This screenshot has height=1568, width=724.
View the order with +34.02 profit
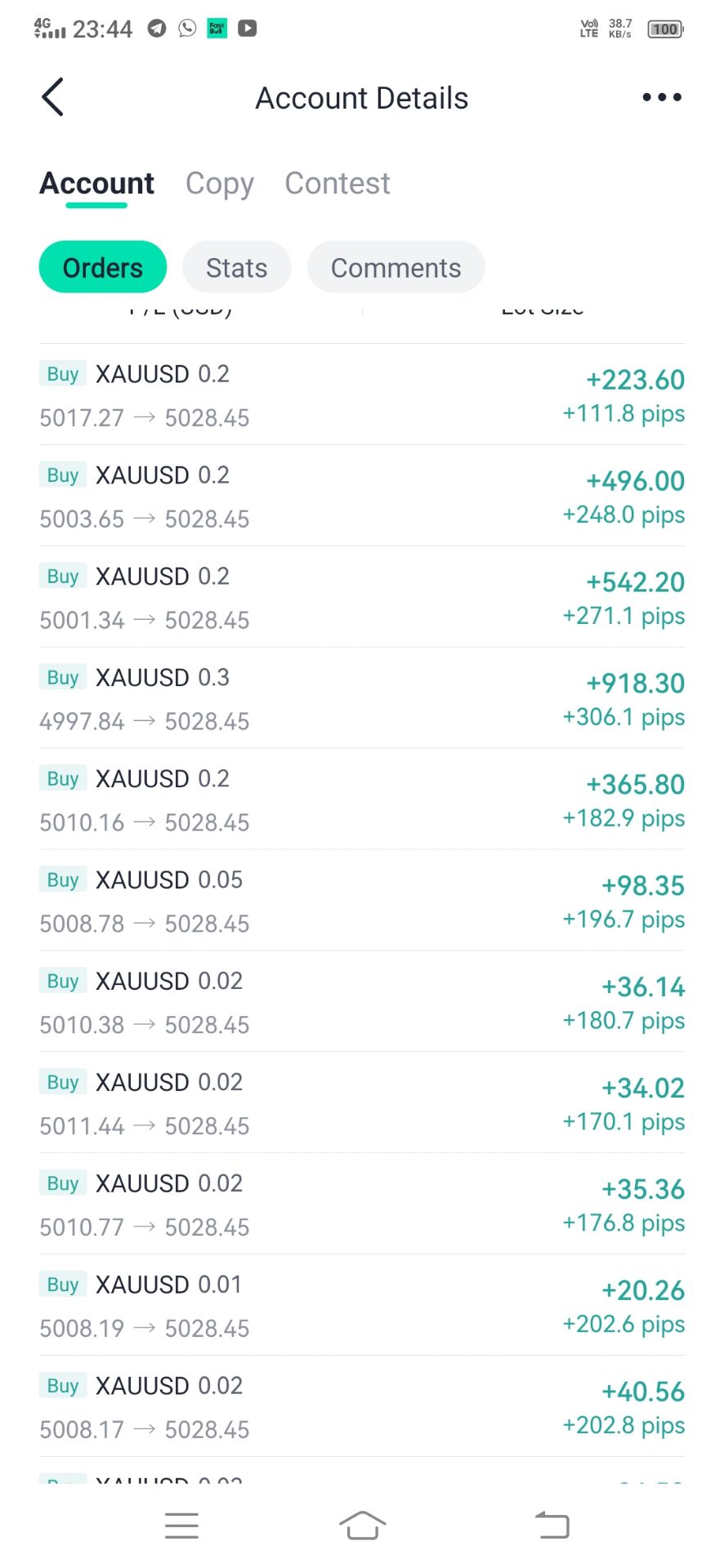(x=361, y=1104)
